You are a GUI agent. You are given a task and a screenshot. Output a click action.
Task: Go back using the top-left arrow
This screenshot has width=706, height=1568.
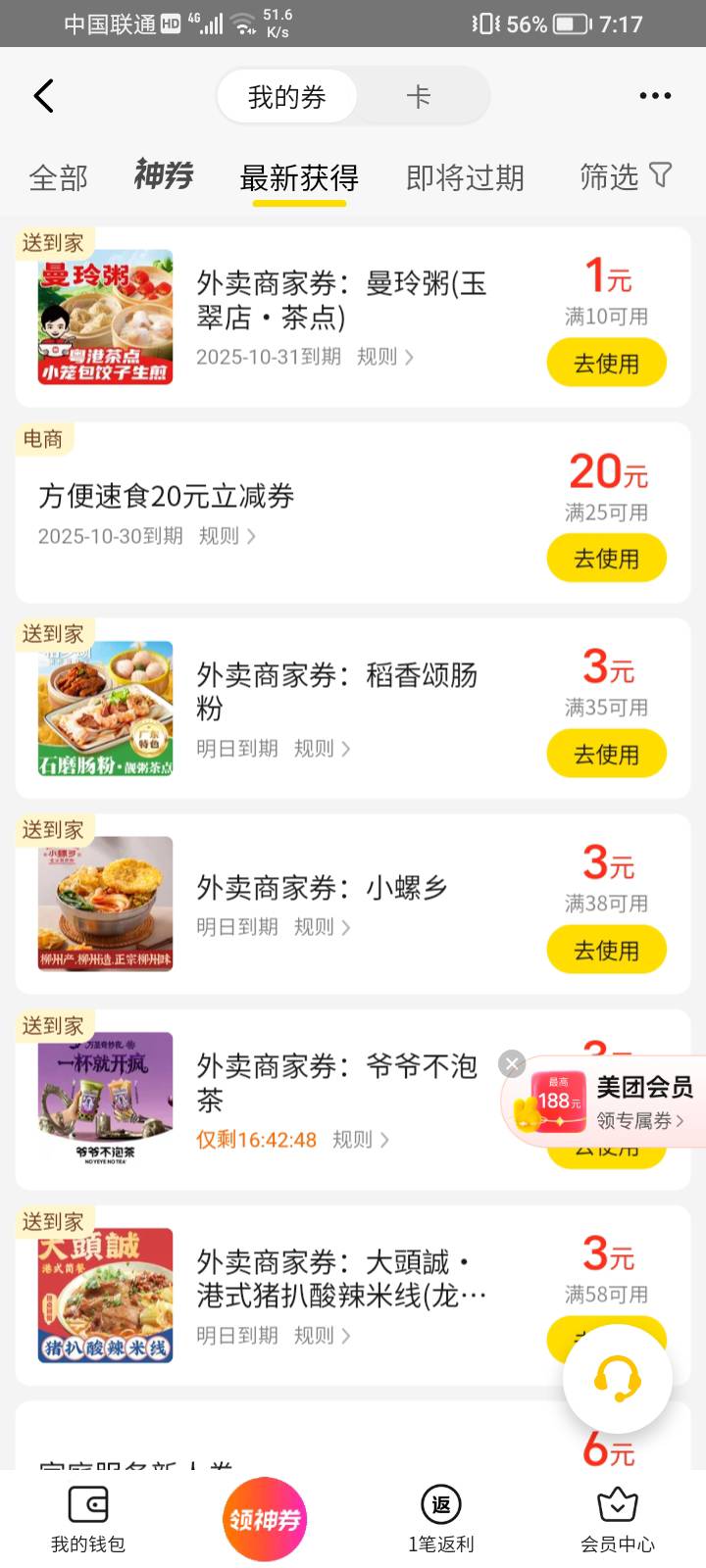click(x=44, y=96)
